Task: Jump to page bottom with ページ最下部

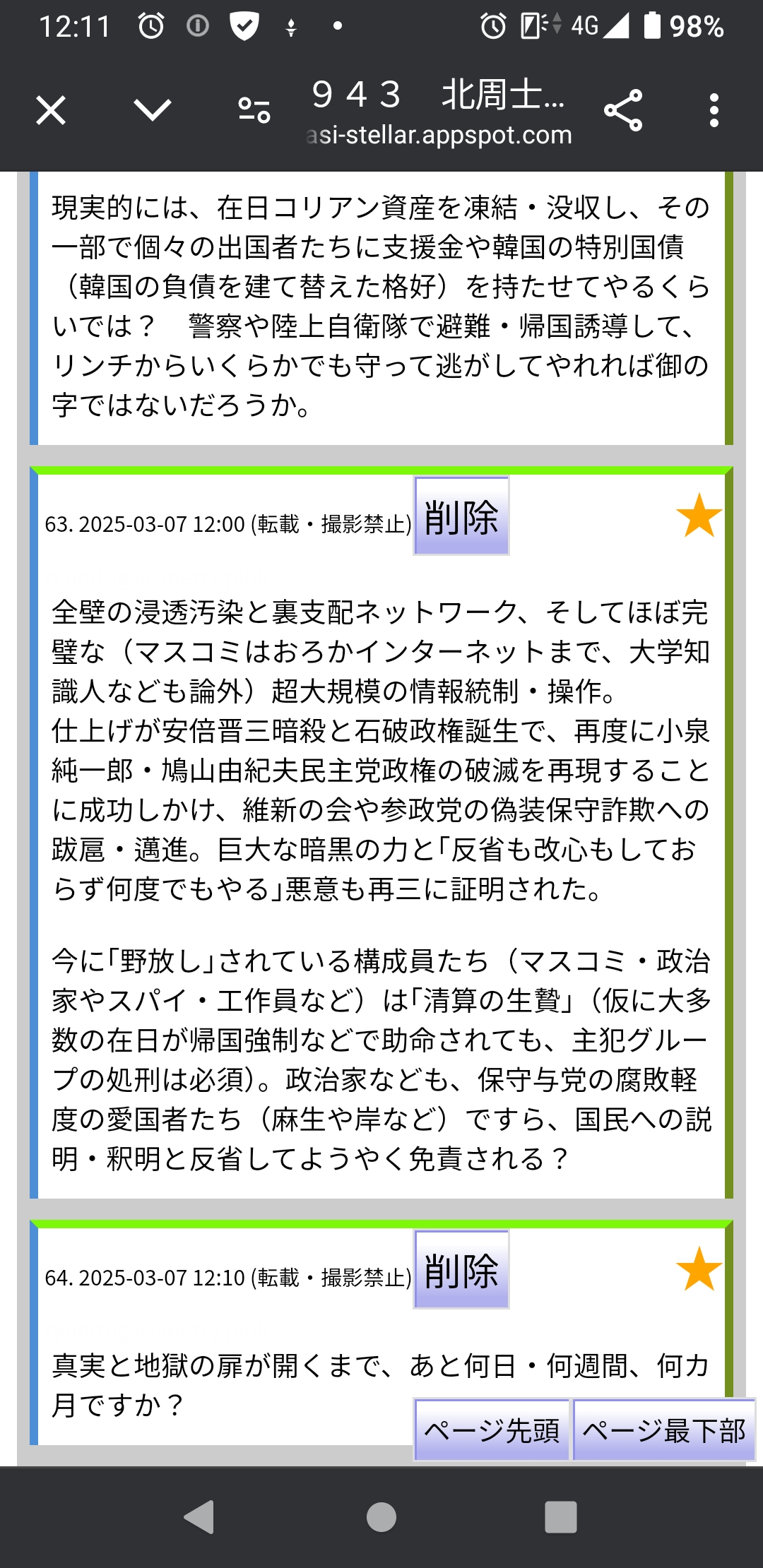Action: coord(663,1430)
